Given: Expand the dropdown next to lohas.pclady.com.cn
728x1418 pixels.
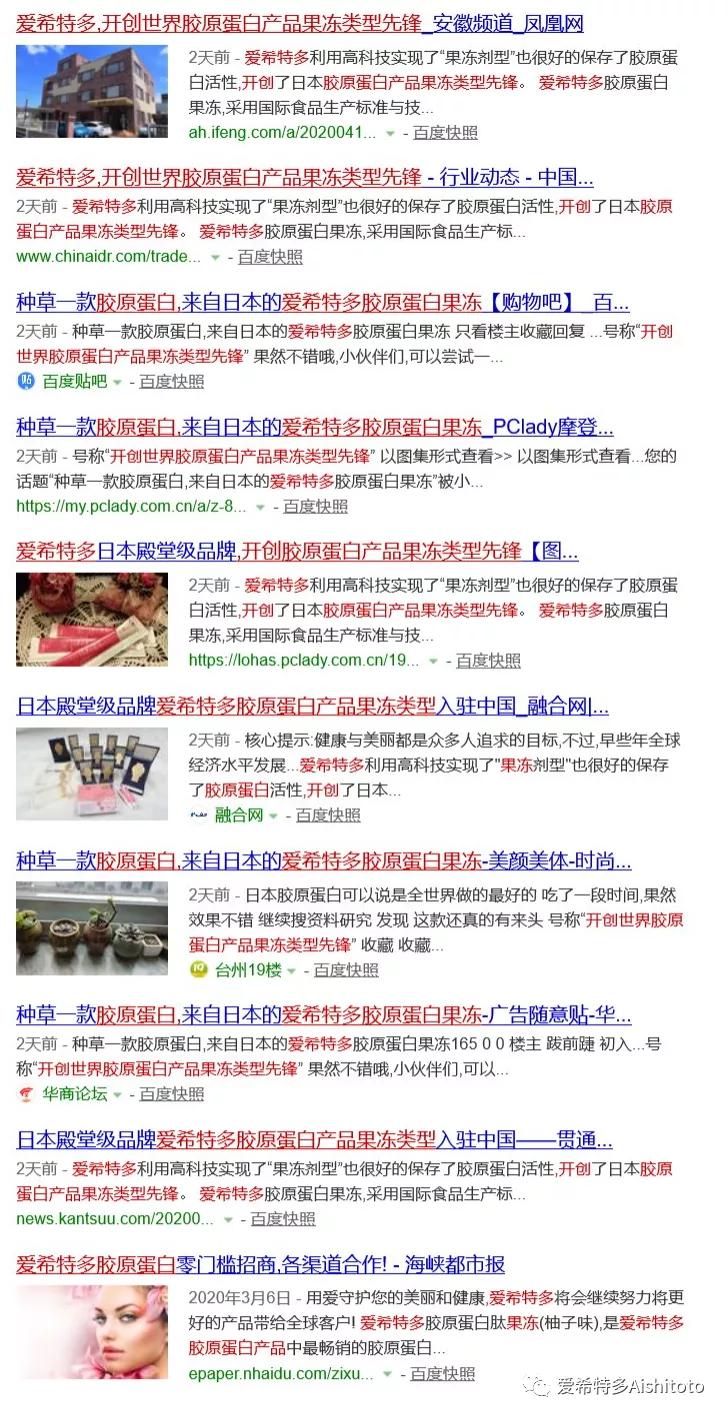Looking at the screenshot, I should pyautogui.click(x=431, y=660).
